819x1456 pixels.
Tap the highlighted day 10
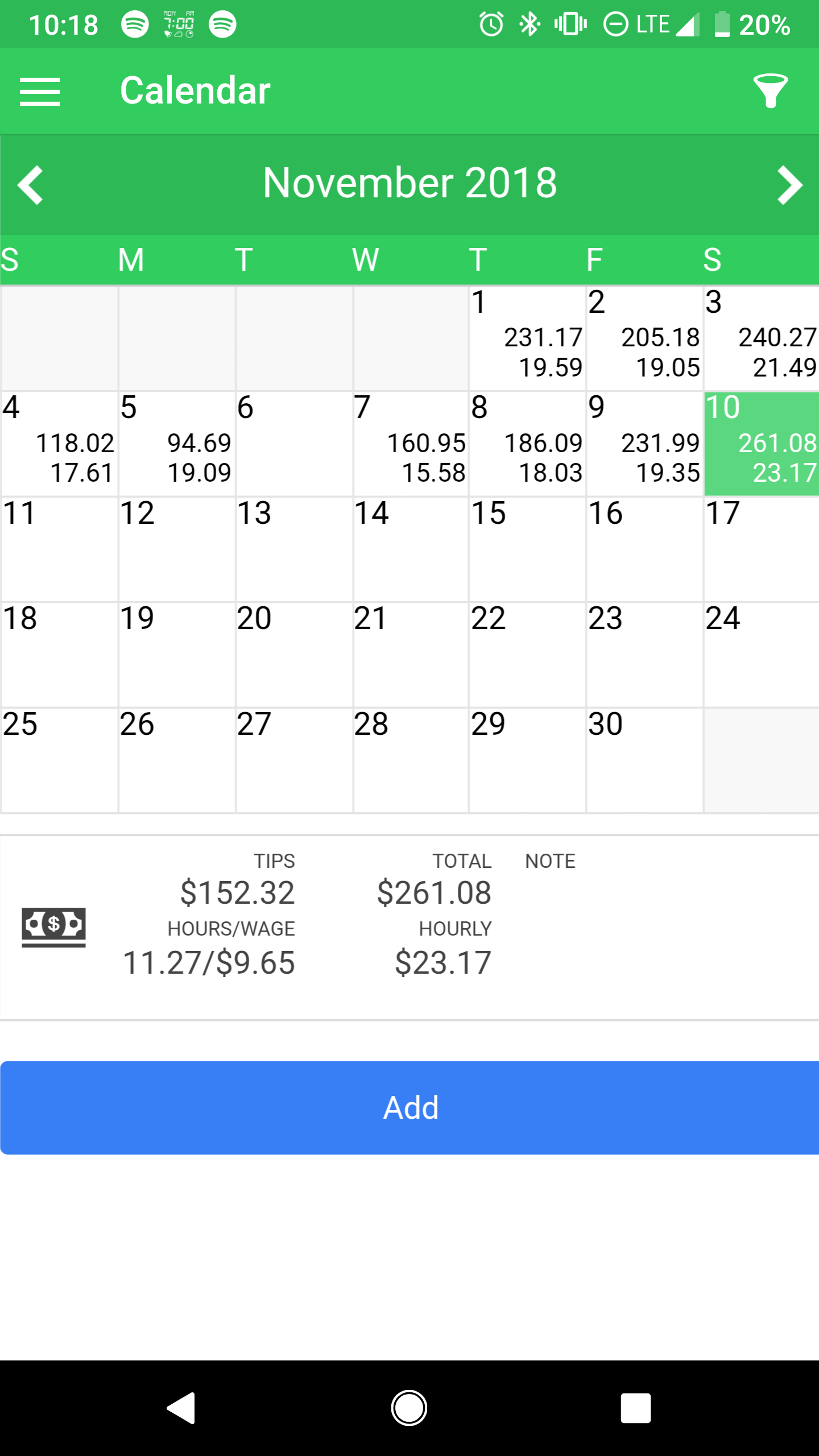(x=762, y=444)
